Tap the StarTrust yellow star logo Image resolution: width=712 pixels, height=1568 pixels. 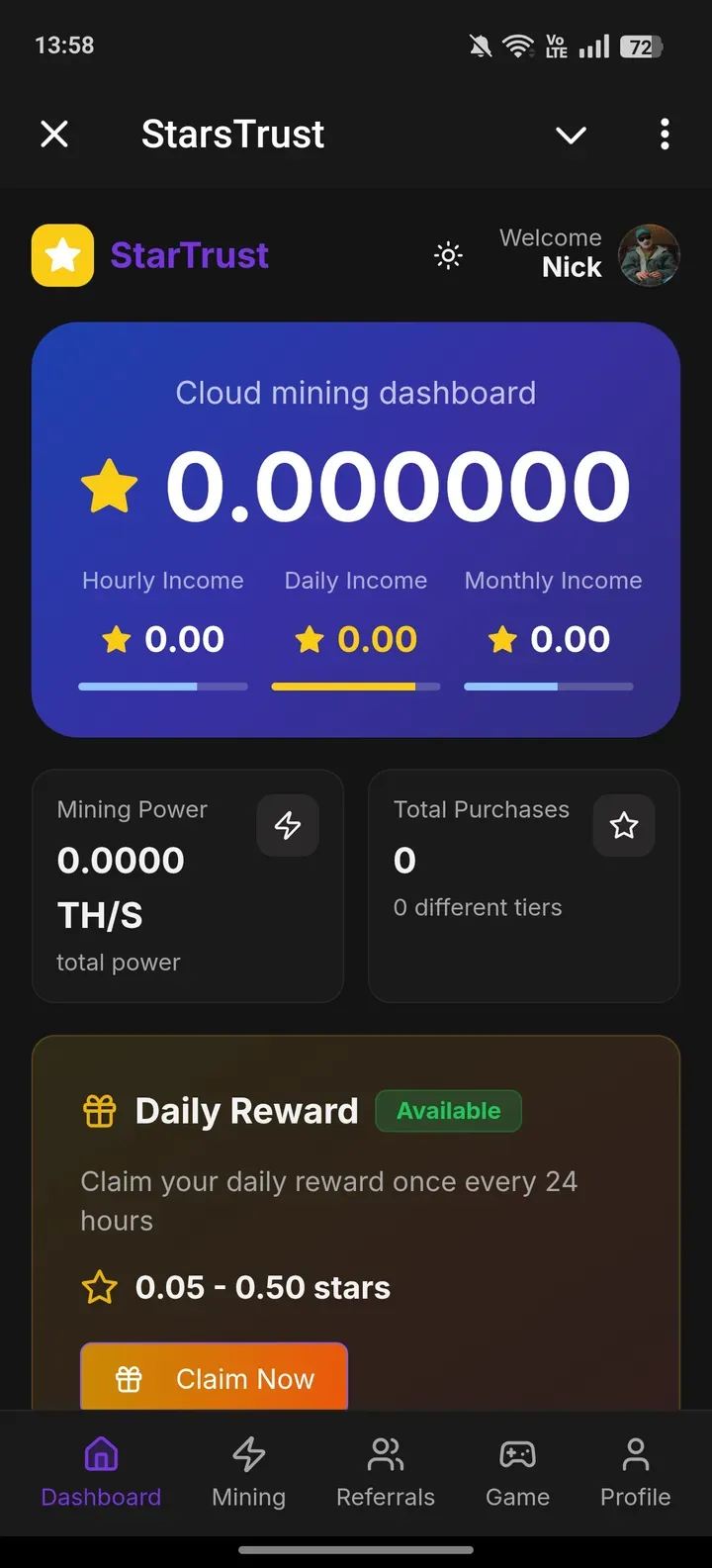pos(61,255)
